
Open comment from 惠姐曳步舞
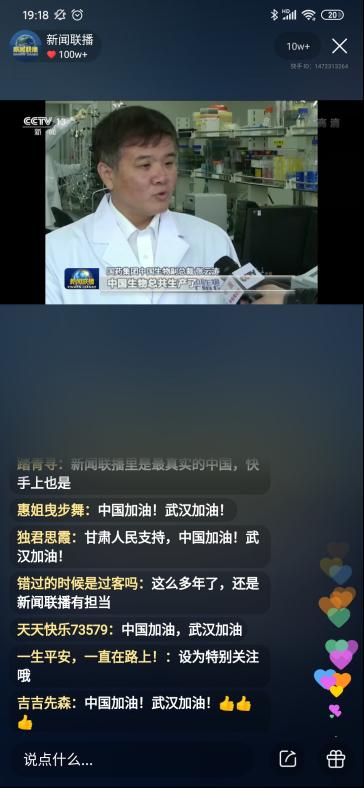(124, 511)
